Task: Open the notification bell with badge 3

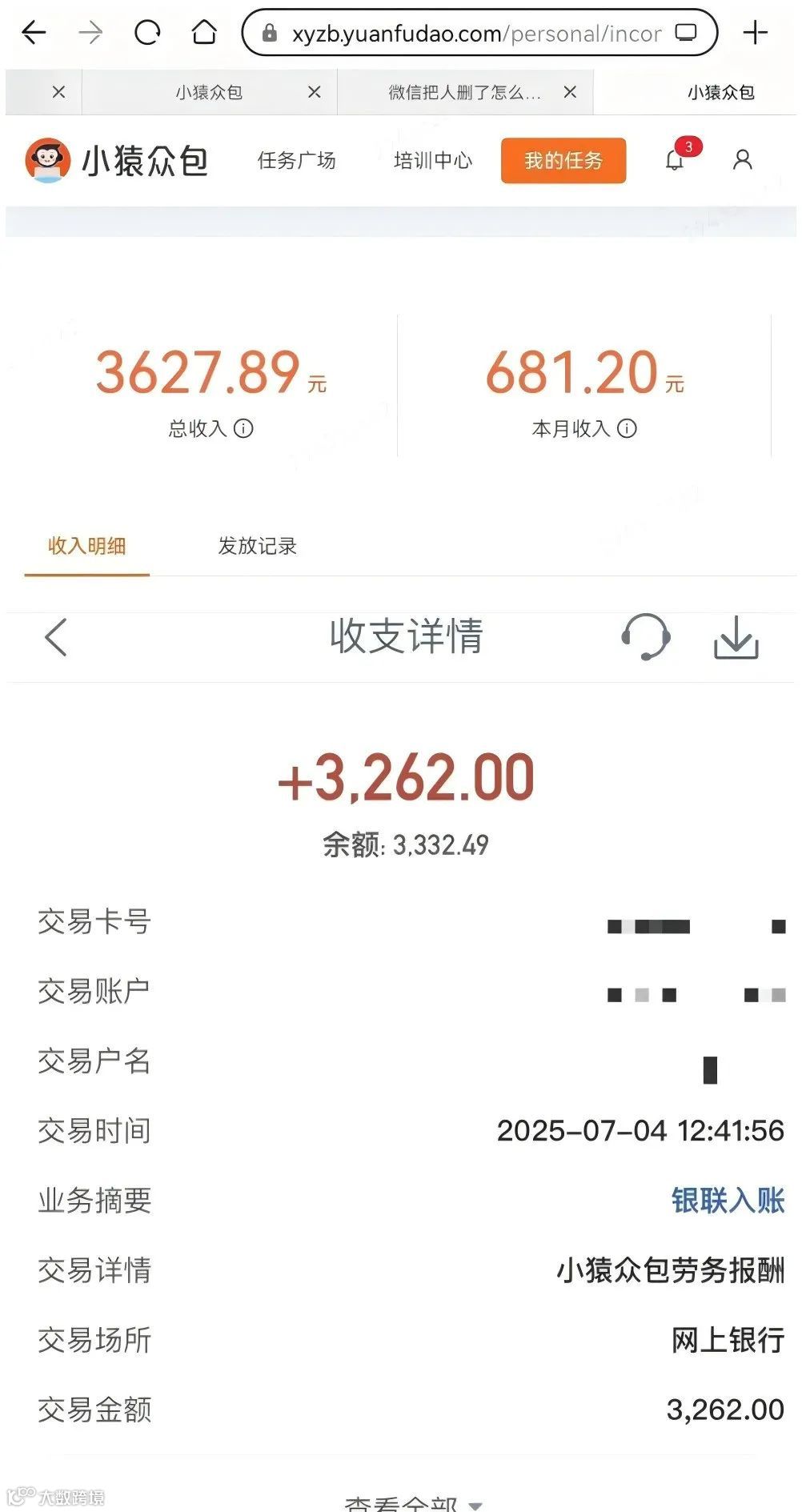Action: pyautogui.click(x=674, y=161)
